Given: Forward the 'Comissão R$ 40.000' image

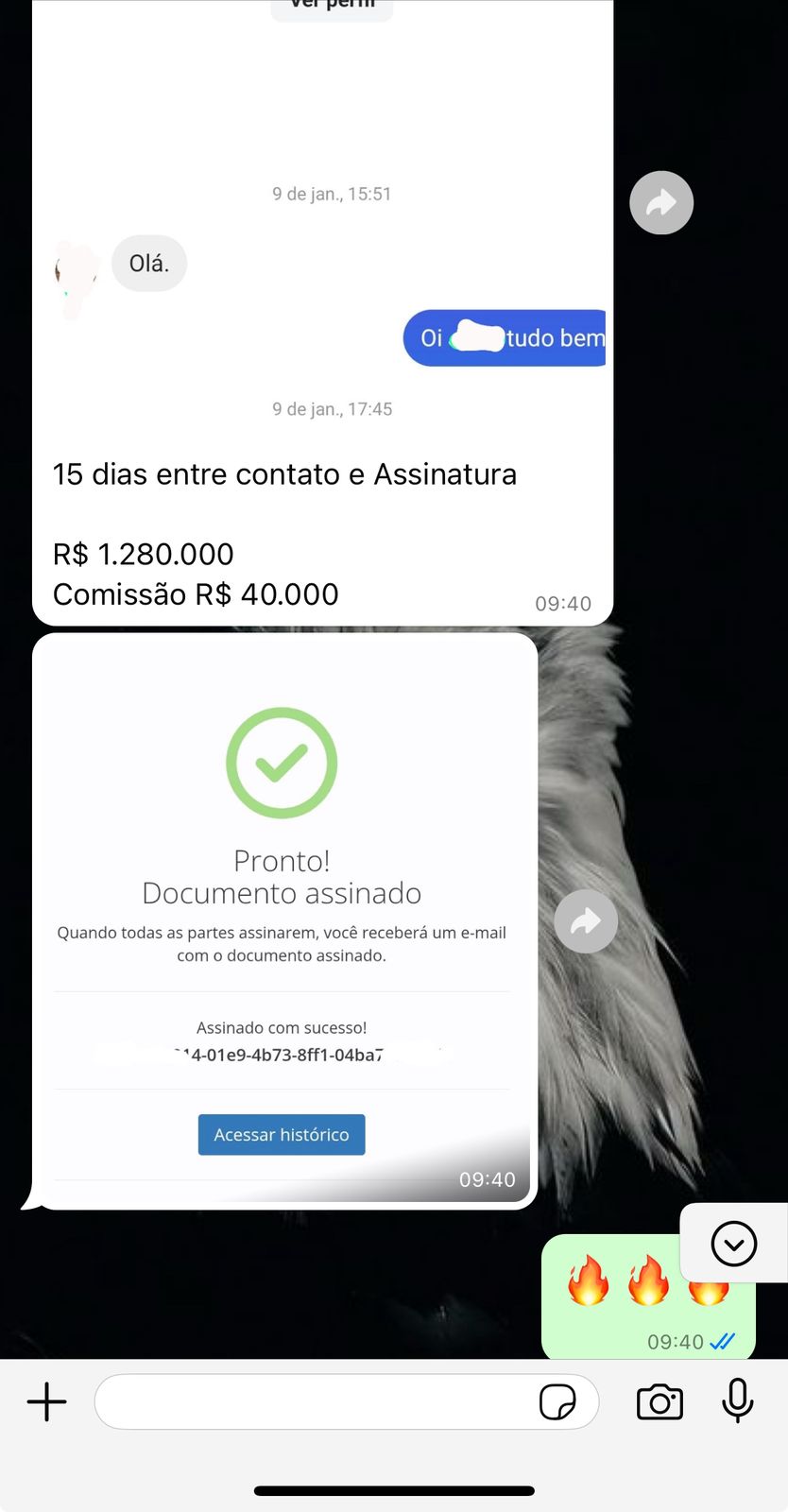Looking at the screenshot, I should (x=661, y=202).
